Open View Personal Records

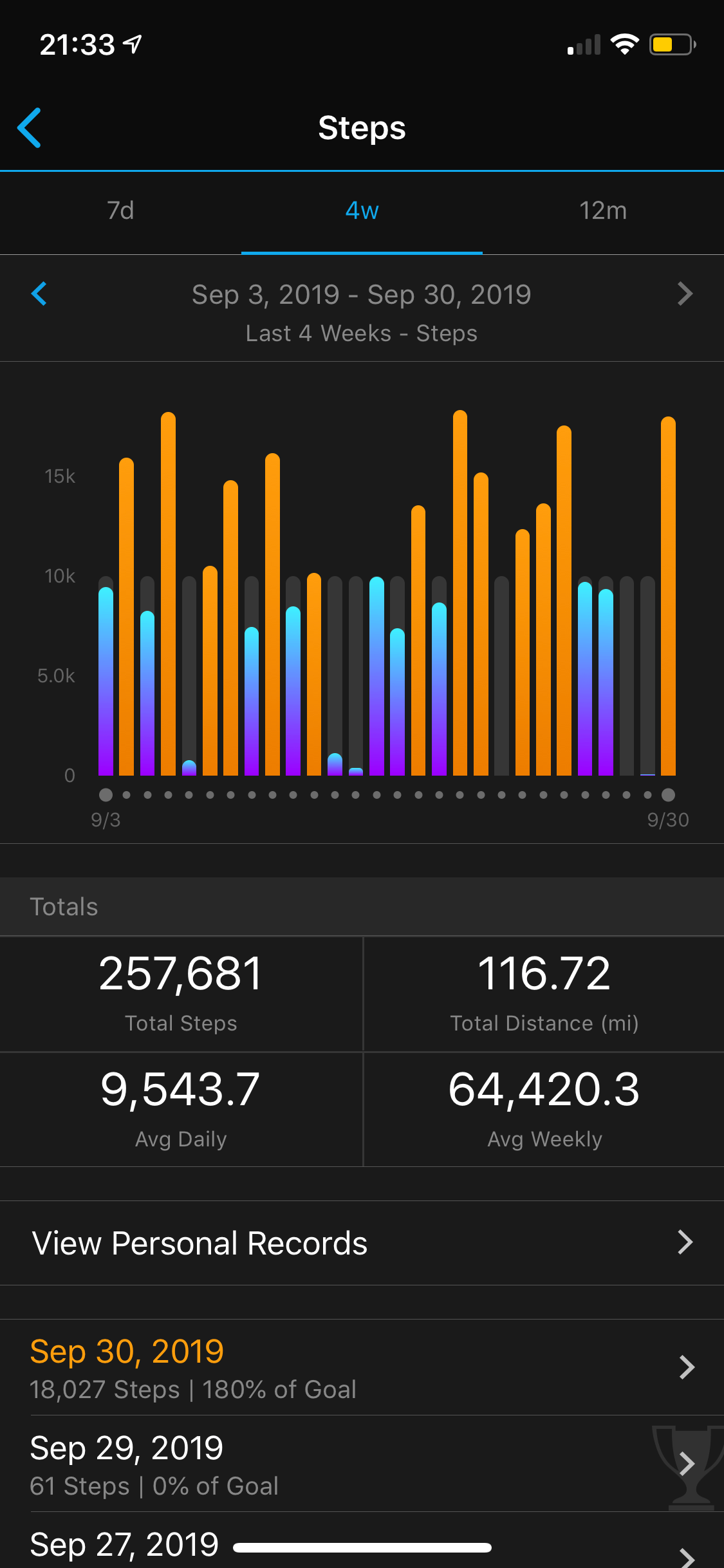[x=362, y=1243]
